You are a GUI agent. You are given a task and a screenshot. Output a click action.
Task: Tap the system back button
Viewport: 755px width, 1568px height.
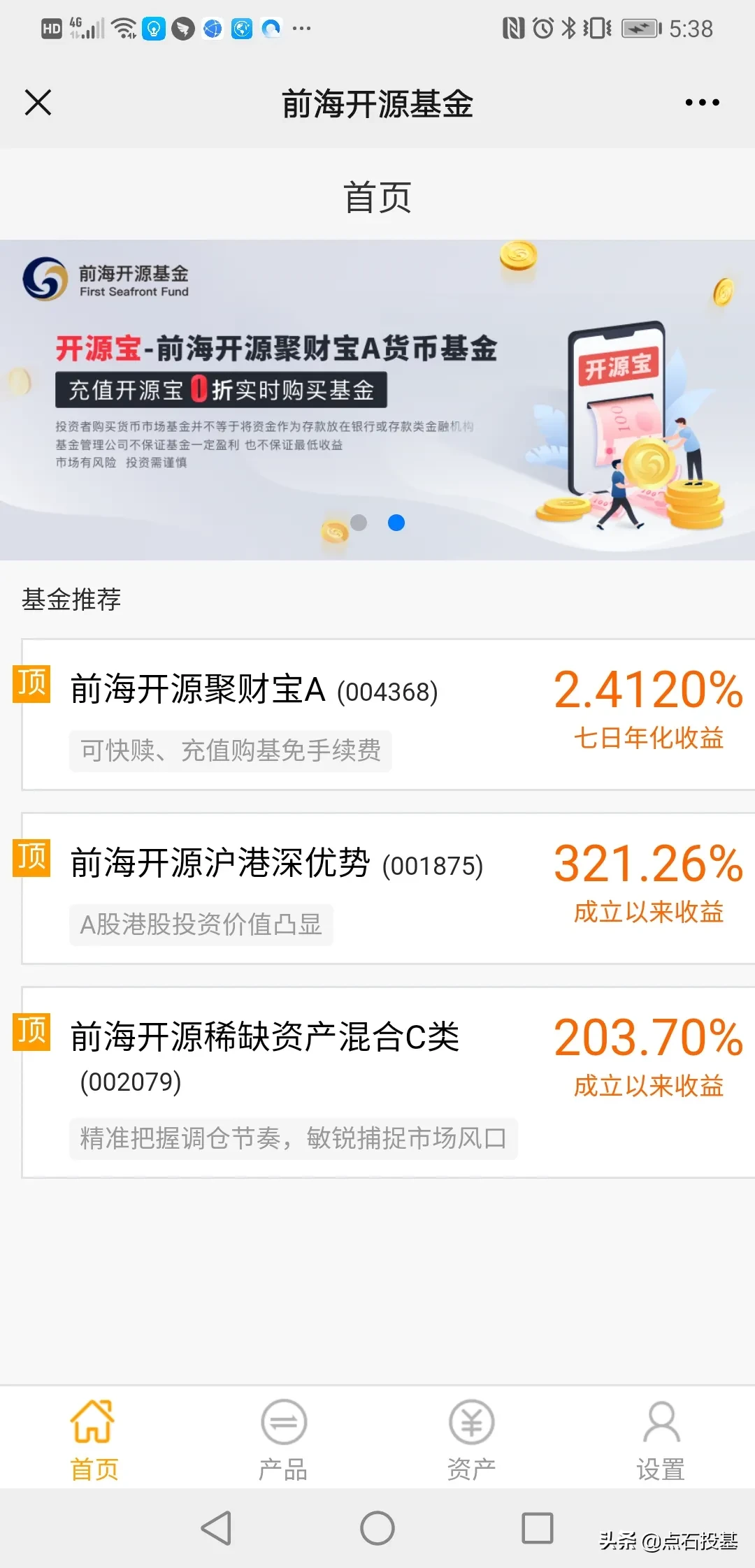[217, 1528]
